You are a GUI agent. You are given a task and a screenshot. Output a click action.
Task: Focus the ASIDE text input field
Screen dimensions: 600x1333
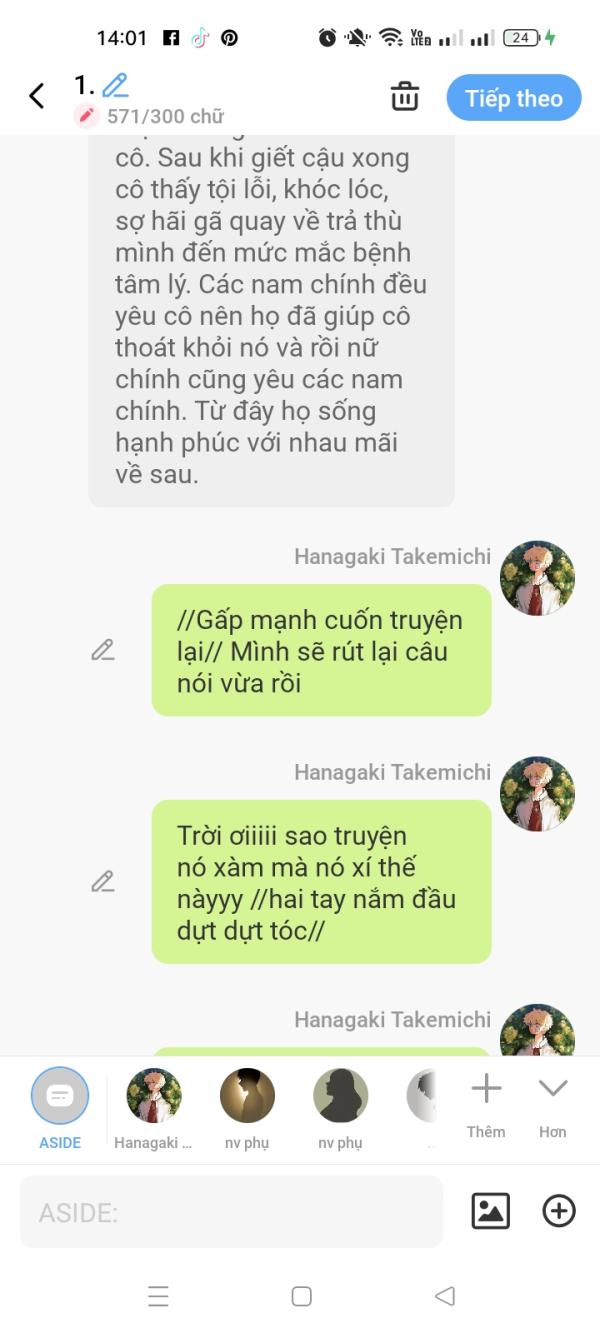(230, 1212)
